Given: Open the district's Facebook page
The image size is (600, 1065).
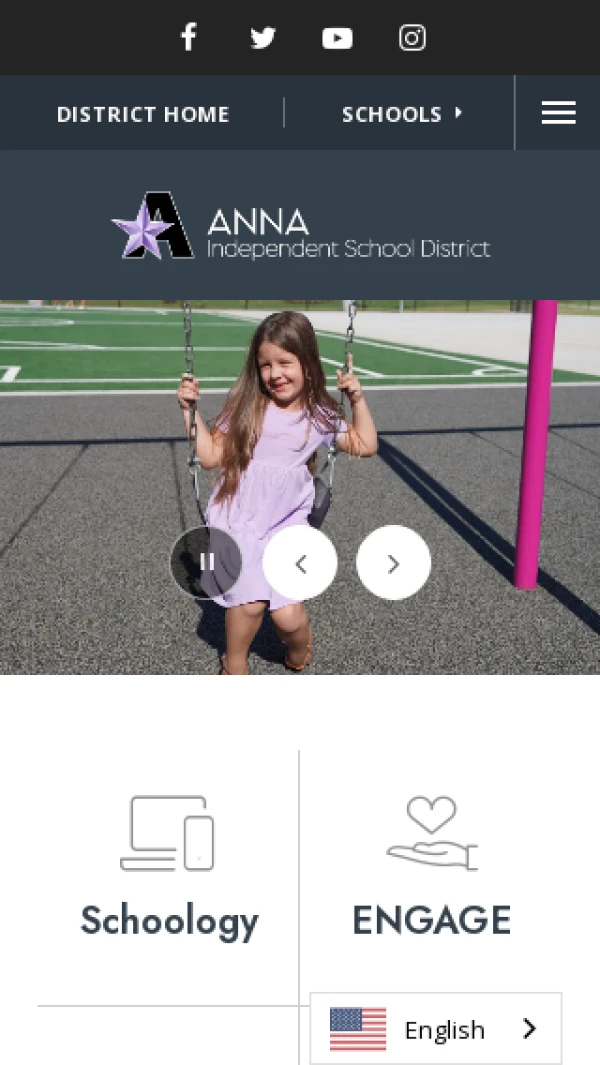Looking at the screenshot, I should 188,38.
